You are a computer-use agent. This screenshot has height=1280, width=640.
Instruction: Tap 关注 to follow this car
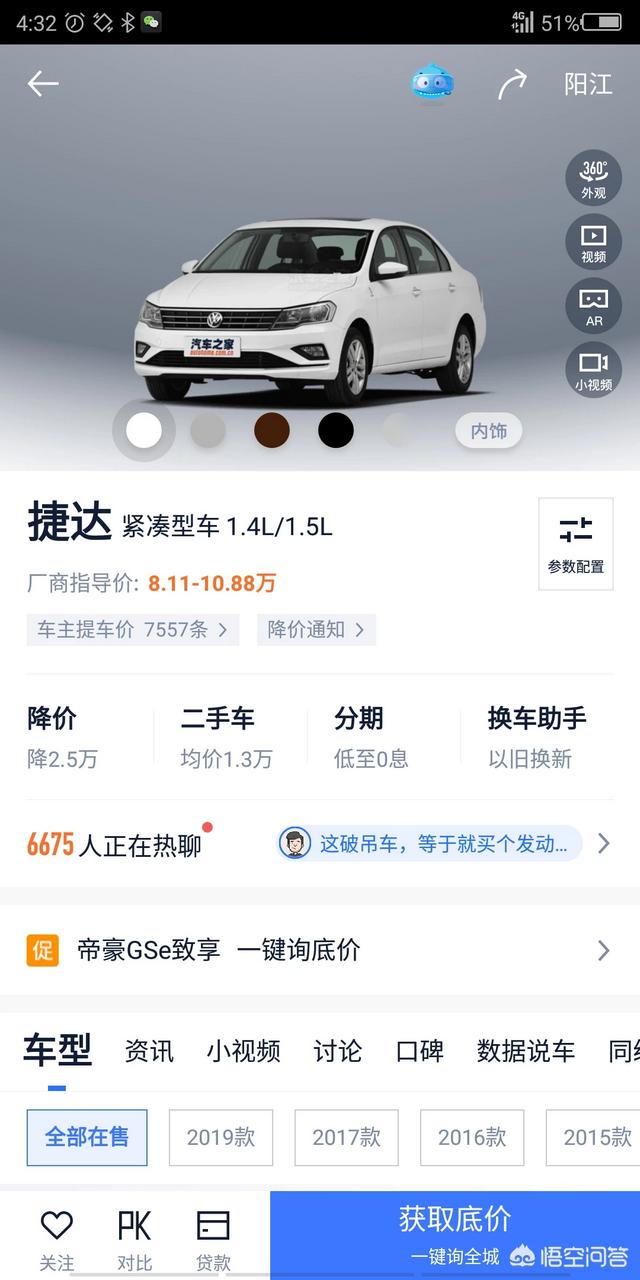pyautogui.click(x=57, y=1239)
